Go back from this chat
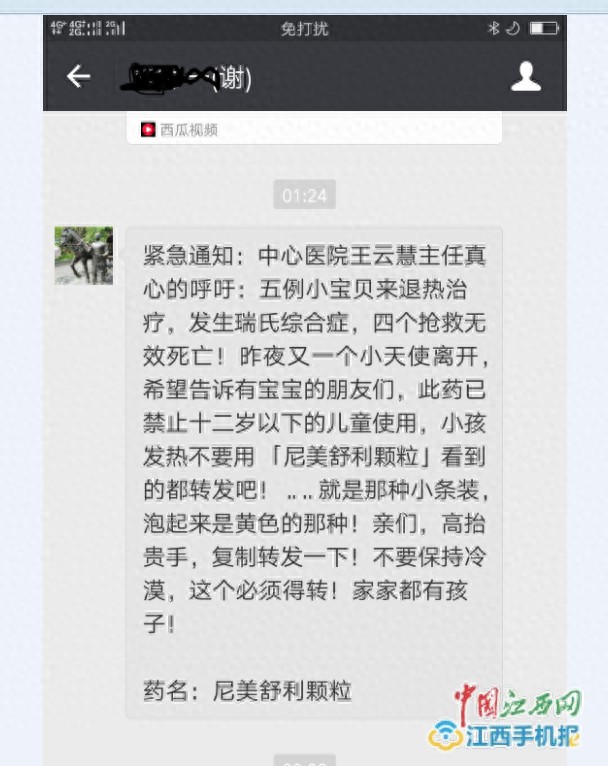608x766 pixels. click(78, 77)
